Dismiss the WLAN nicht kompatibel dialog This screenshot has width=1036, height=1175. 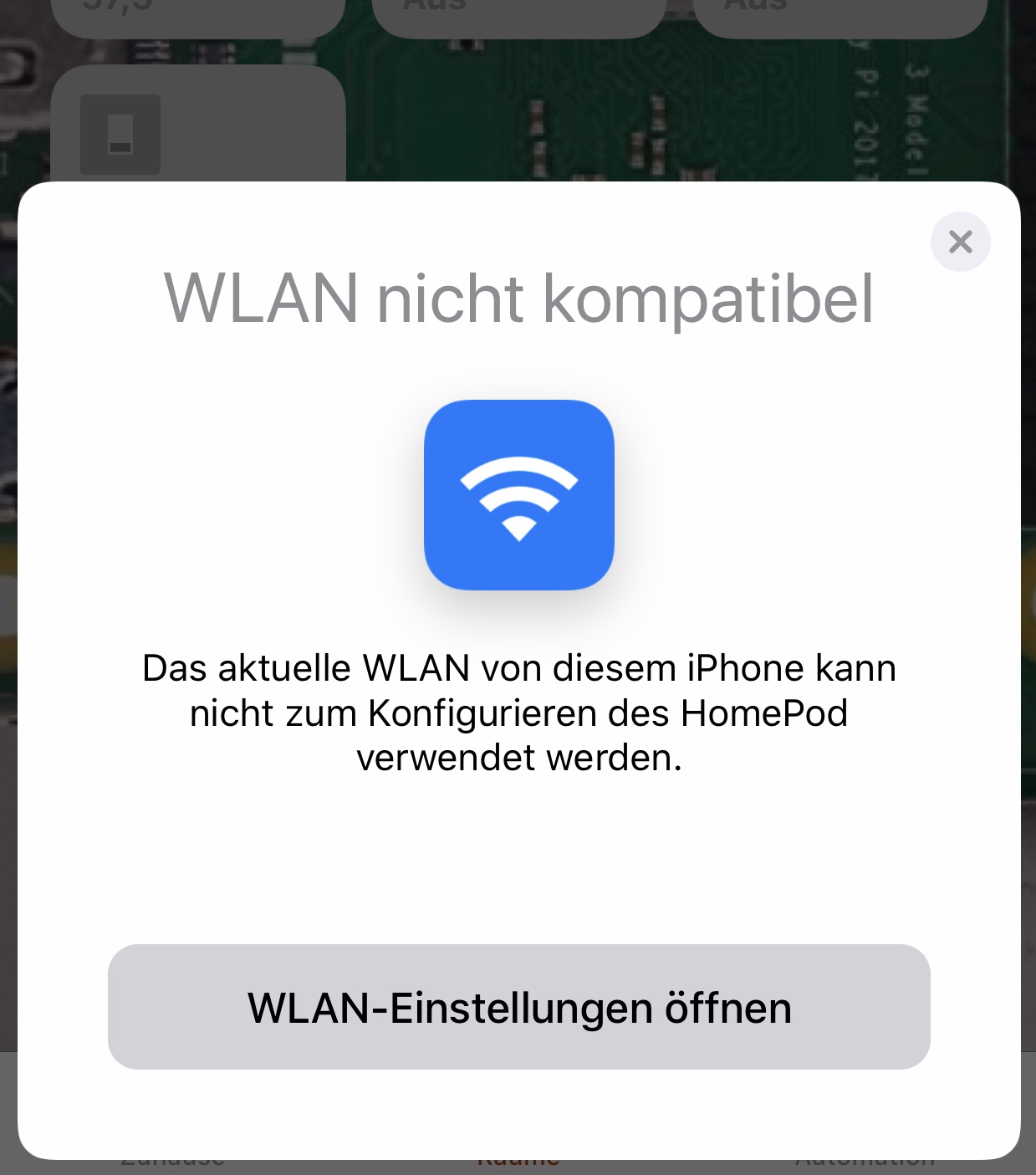click(x=960, y=242)
